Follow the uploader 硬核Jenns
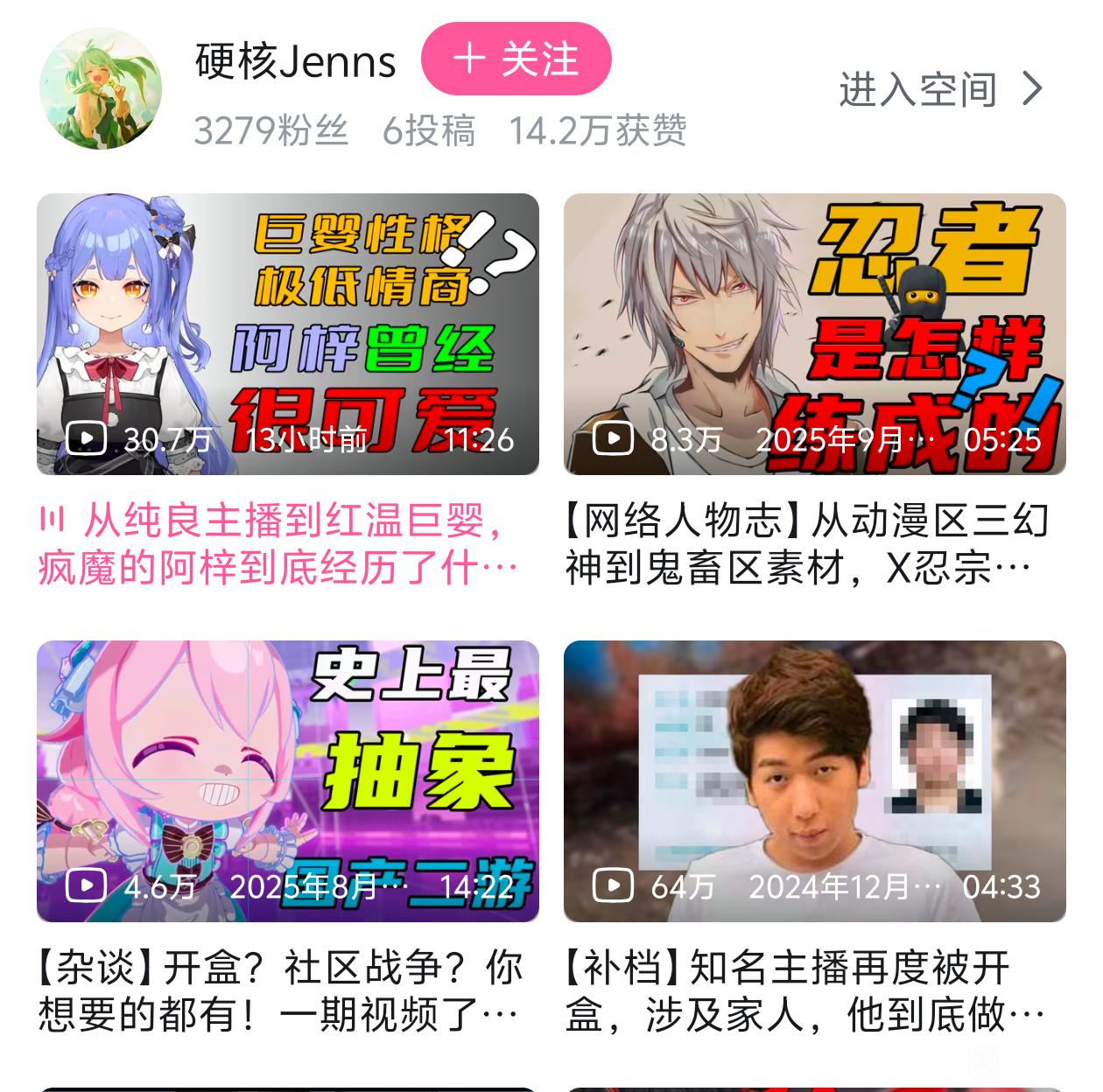 coord(516,59)
